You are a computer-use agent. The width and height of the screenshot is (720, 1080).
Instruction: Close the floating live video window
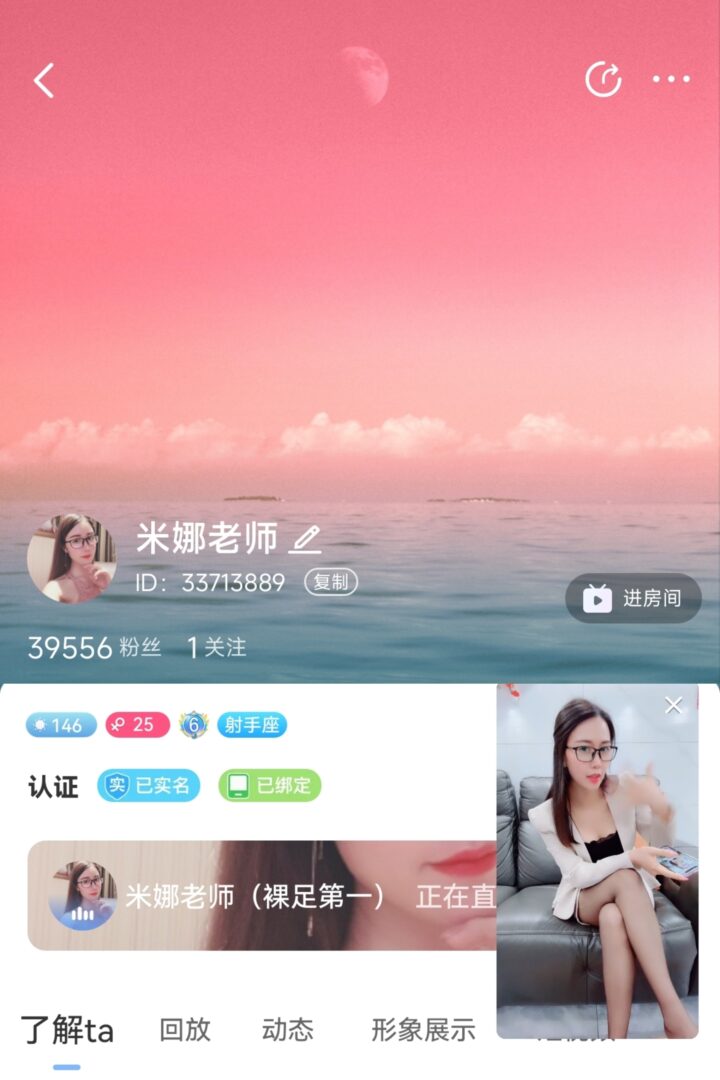(x=673, y=705)
